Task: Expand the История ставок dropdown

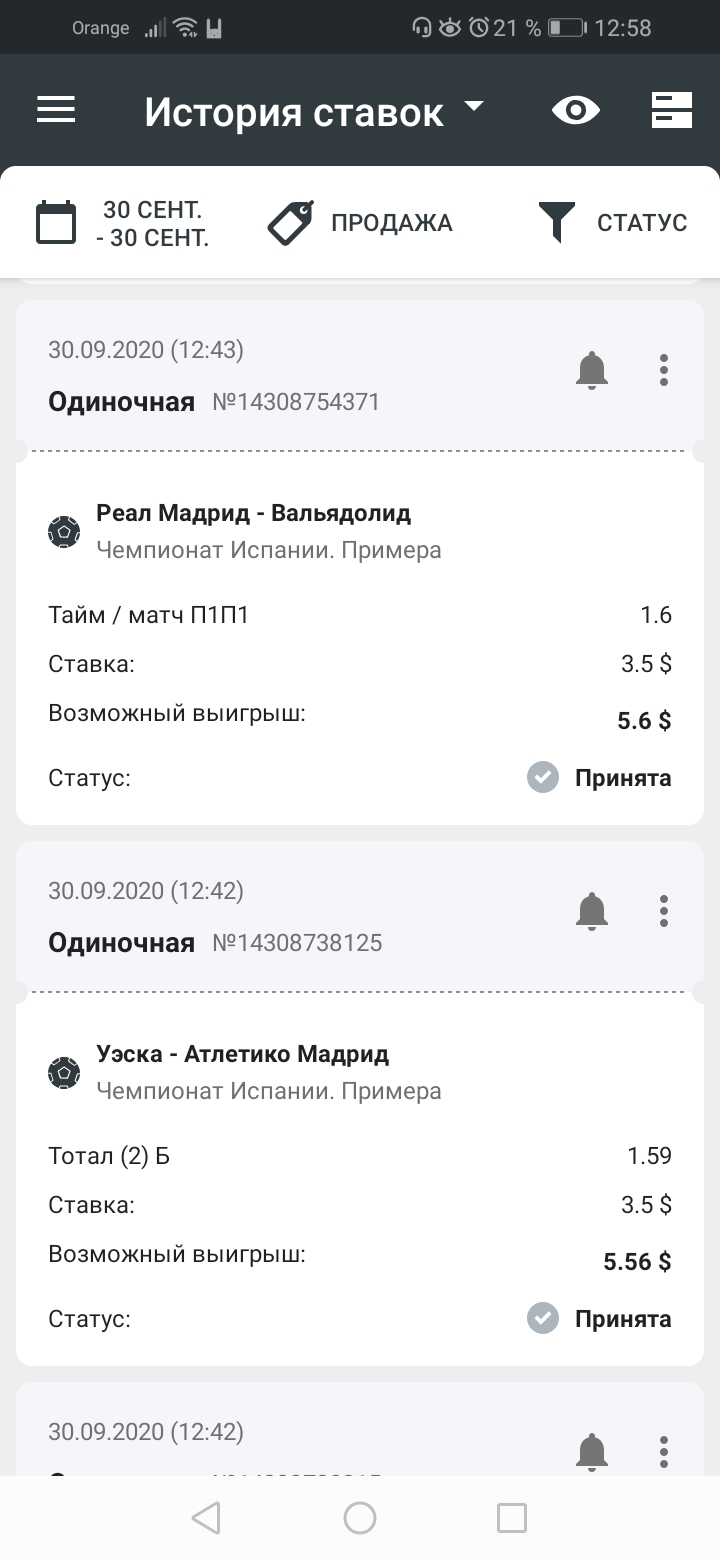Action: click(314, 111)
